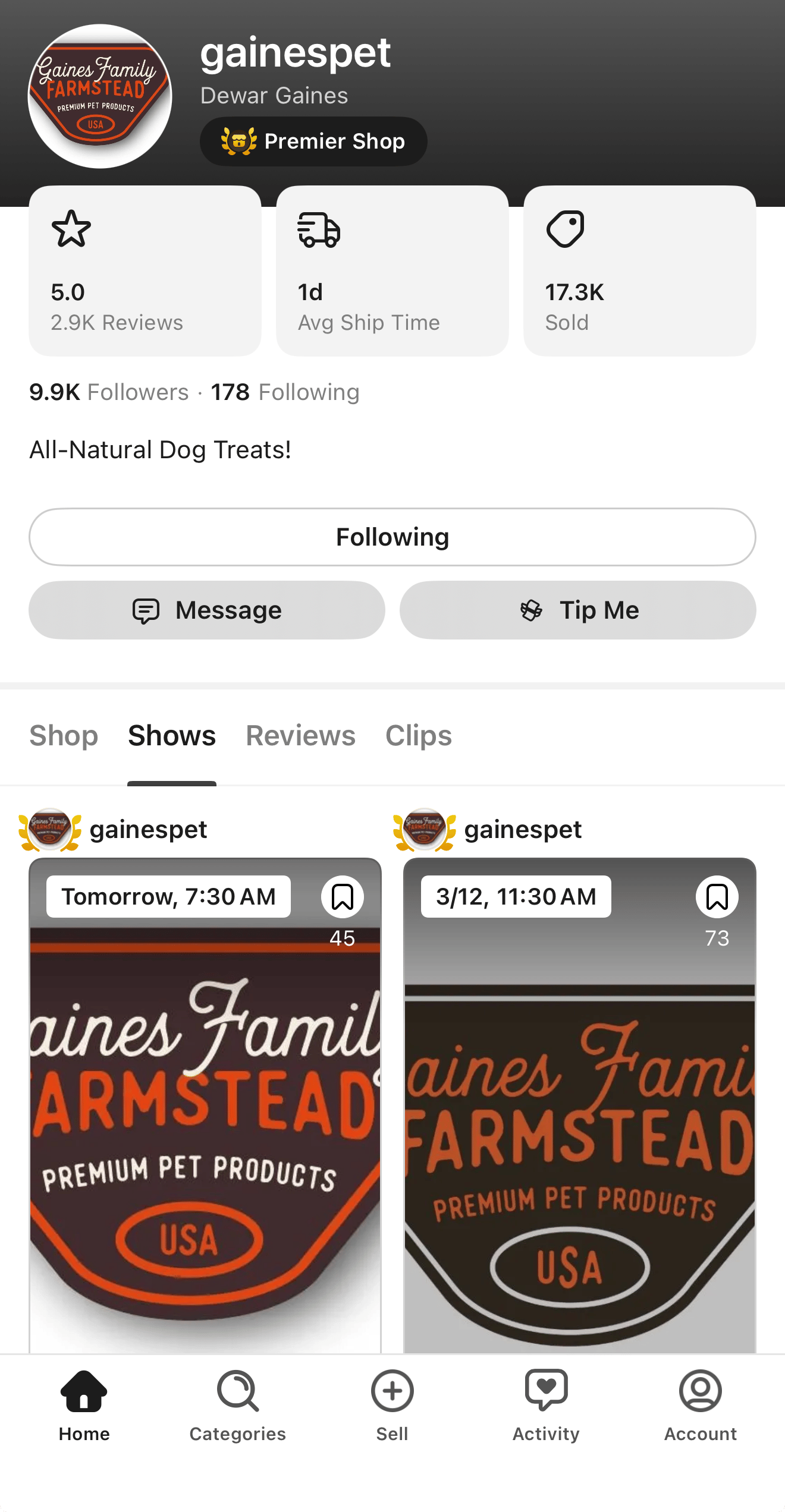Open the 3/12 11:30 AM show card
This screenshot has width=785, height=1512.
(x=580, y=1129)
